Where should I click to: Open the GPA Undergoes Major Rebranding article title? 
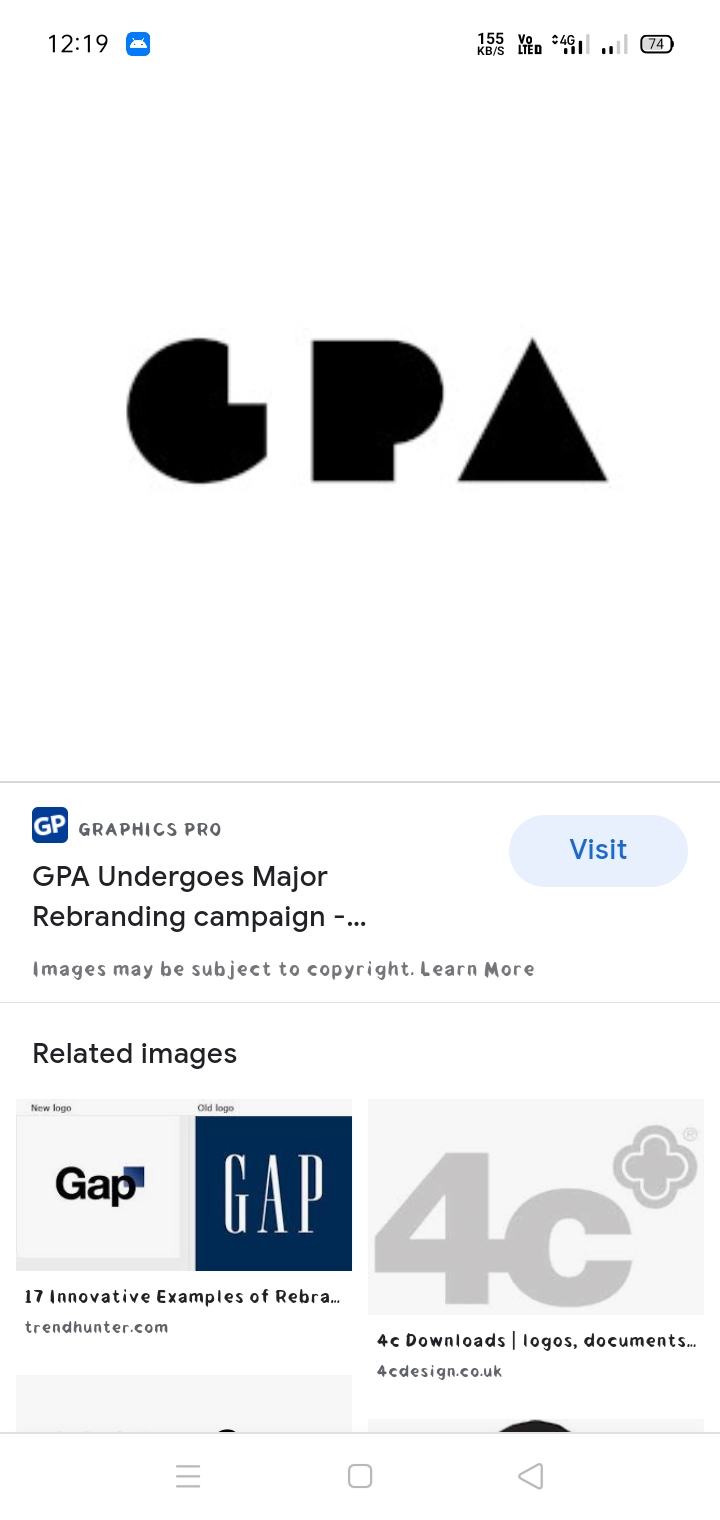pyautogui.click(x=199, y=897)
